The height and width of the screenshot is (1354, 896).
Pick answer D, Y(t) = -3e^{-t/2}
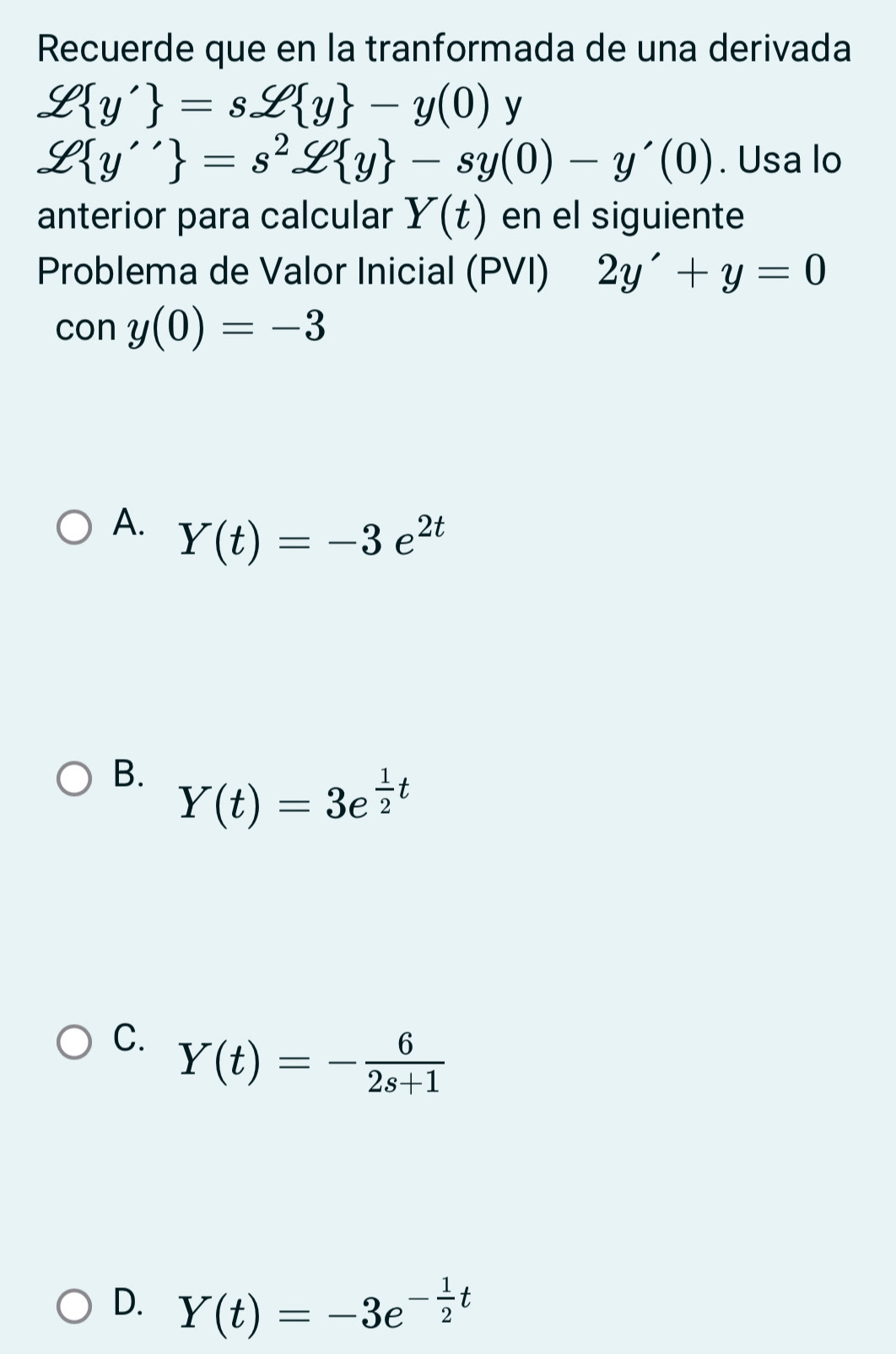coord(75,1304)
